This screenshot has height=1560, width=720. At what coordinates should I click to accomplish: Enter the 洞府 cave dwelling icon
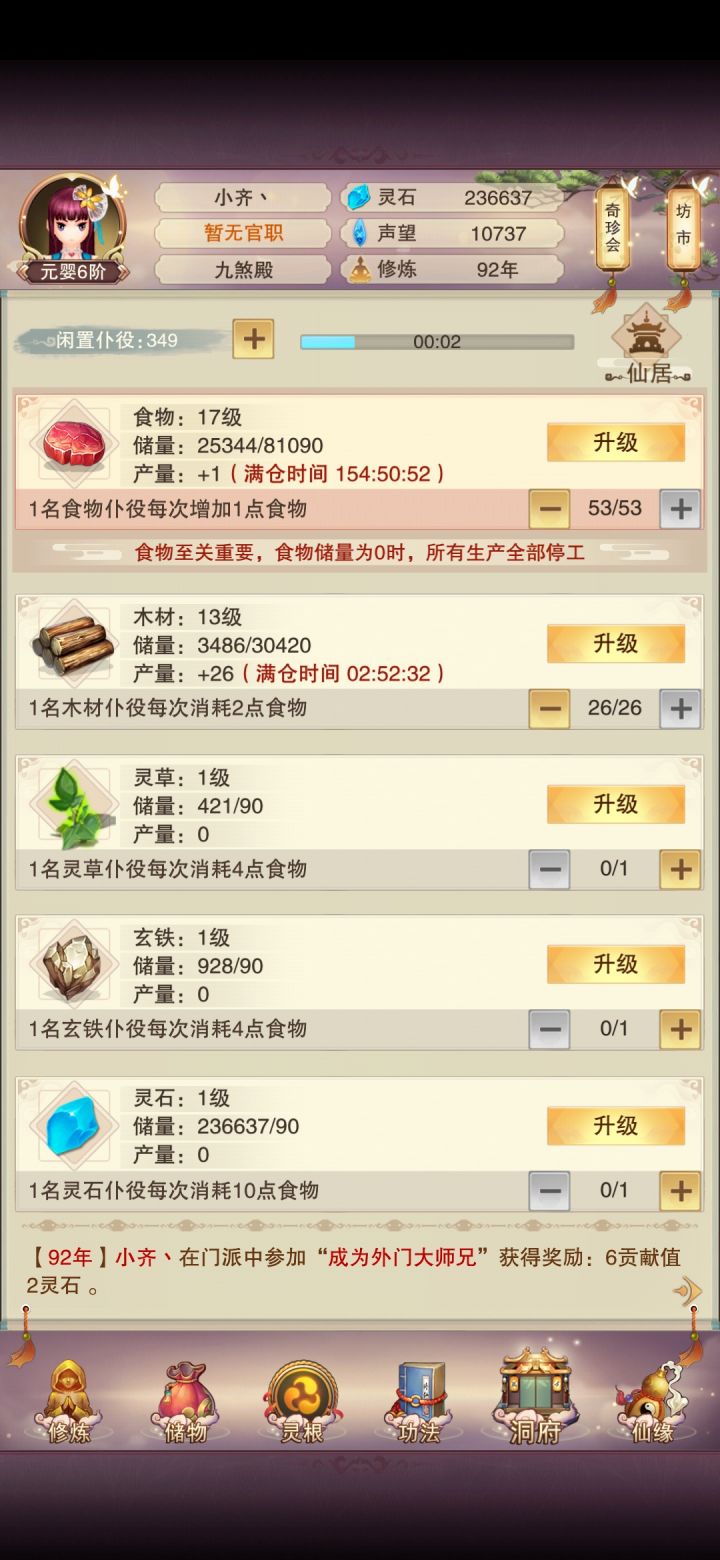(533, 1400)
